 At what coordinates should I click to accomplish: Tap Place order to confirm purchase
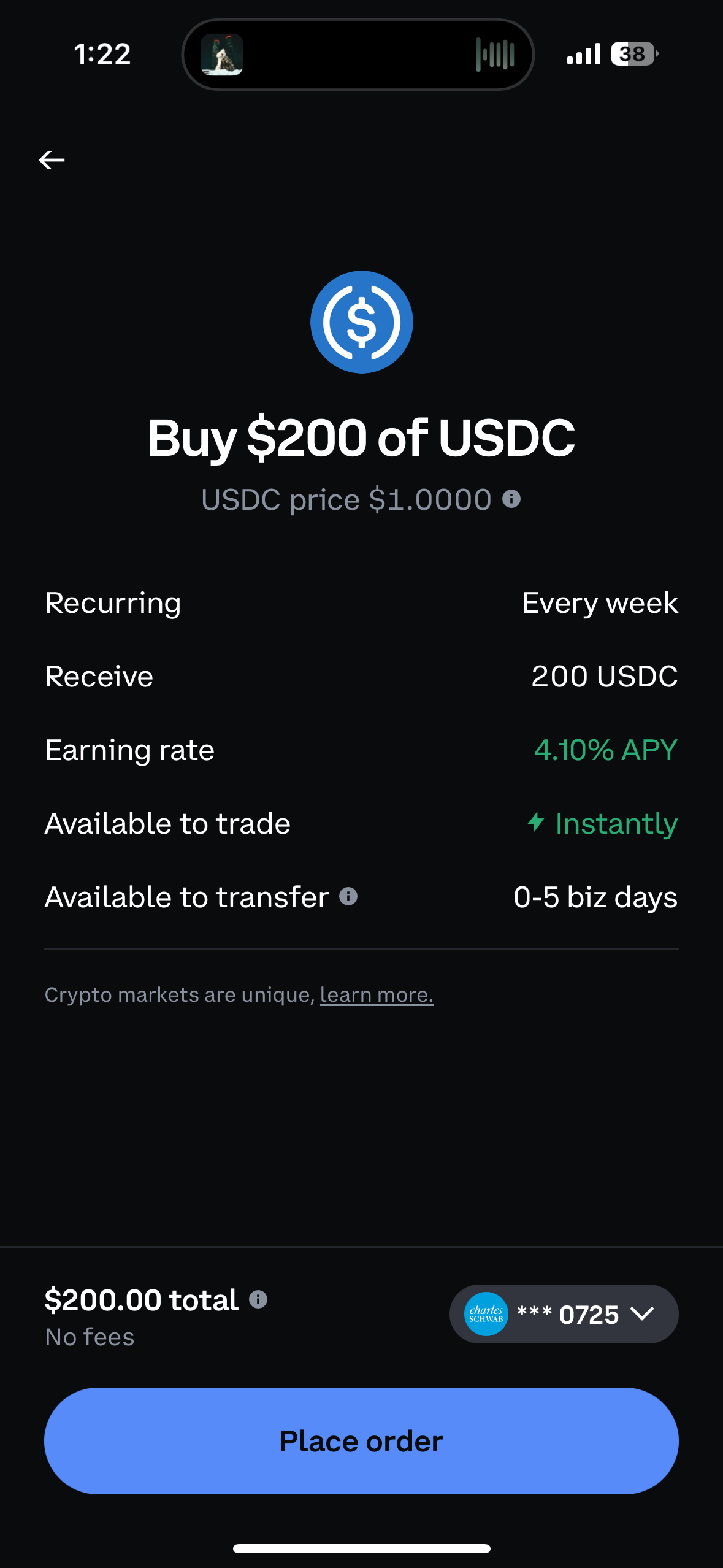point(361,1441)
